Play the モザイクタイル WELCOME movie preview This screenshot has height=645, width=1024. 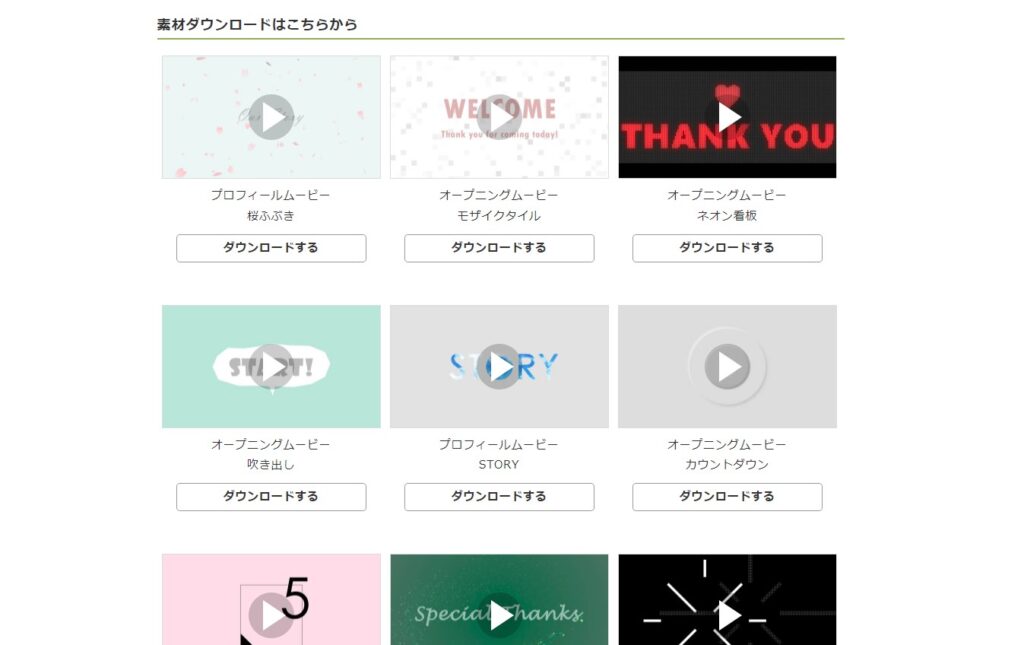coord(499,117)
